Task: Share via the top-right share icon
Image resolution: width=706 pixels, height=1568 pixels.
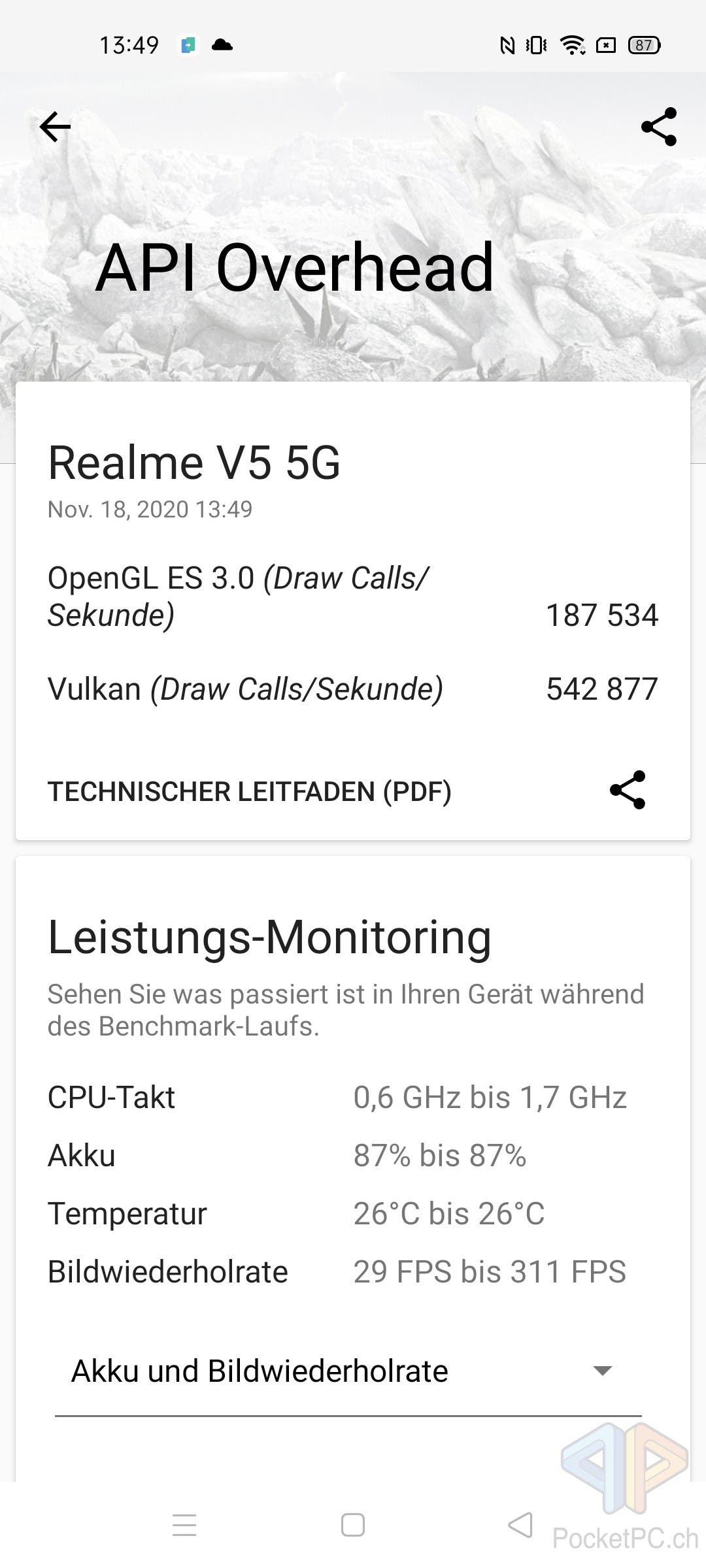Action: point(659,127)
